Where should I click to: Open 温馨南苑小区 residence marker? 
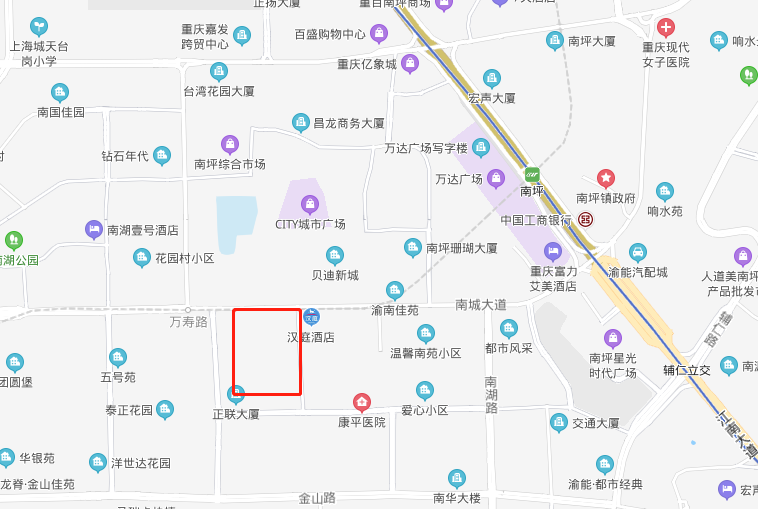pyautogui.click(x=425, y=333)
